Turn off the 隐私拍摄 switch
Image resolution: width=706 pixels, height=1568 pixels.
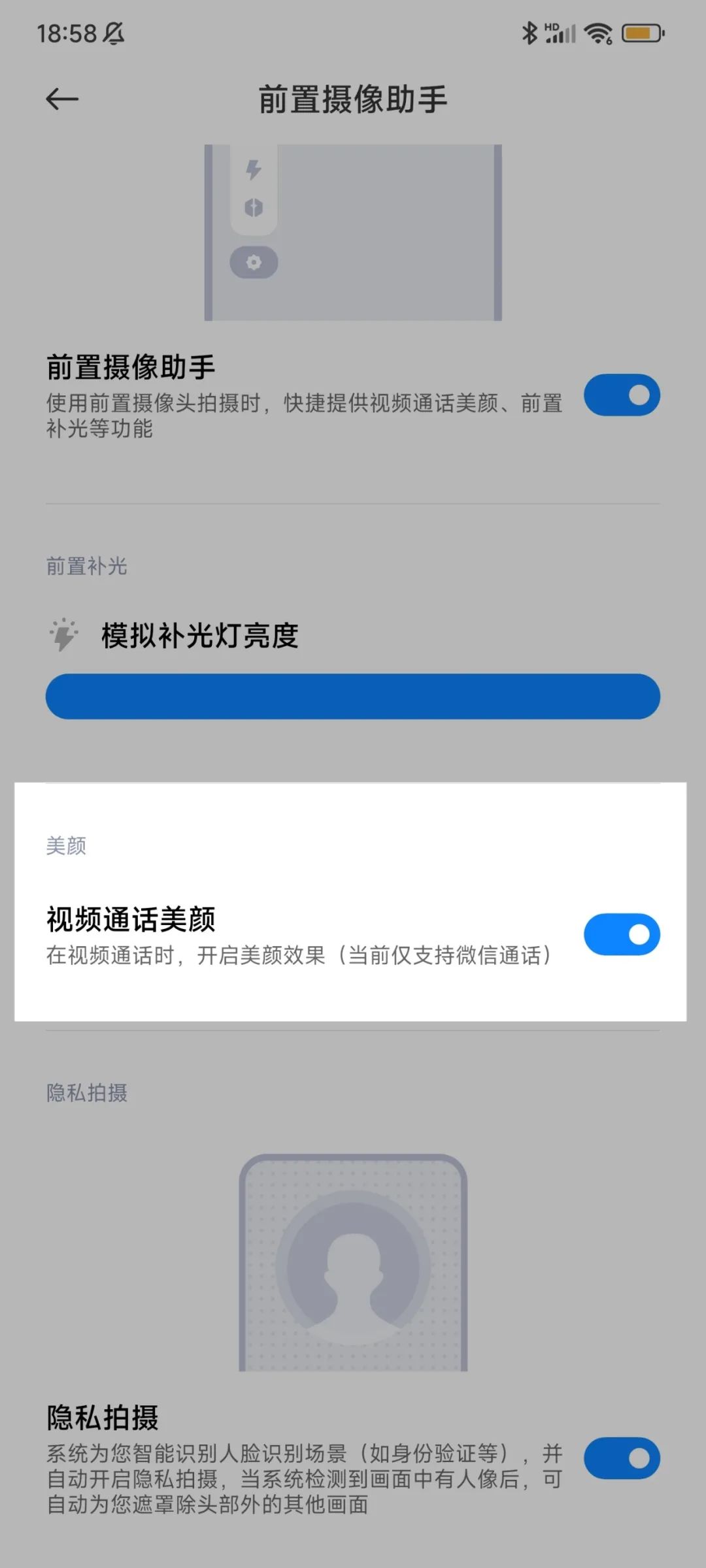point(621,1458)
